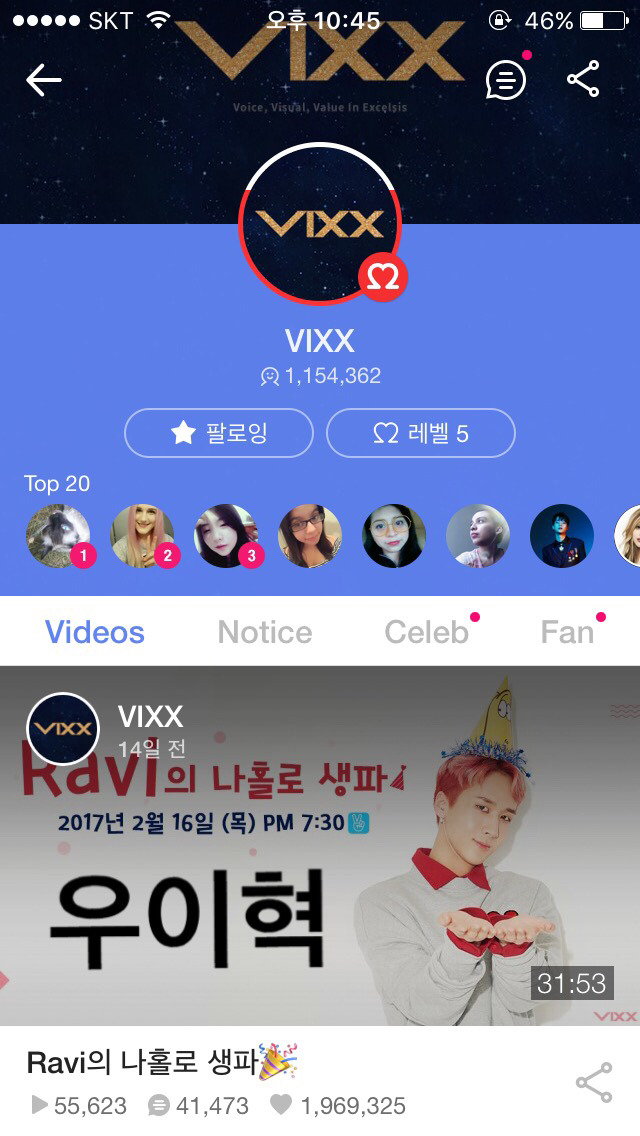Open the chat bubble icon in header
This screenshot has width=640, height=1136.
(x=506, y=80)
